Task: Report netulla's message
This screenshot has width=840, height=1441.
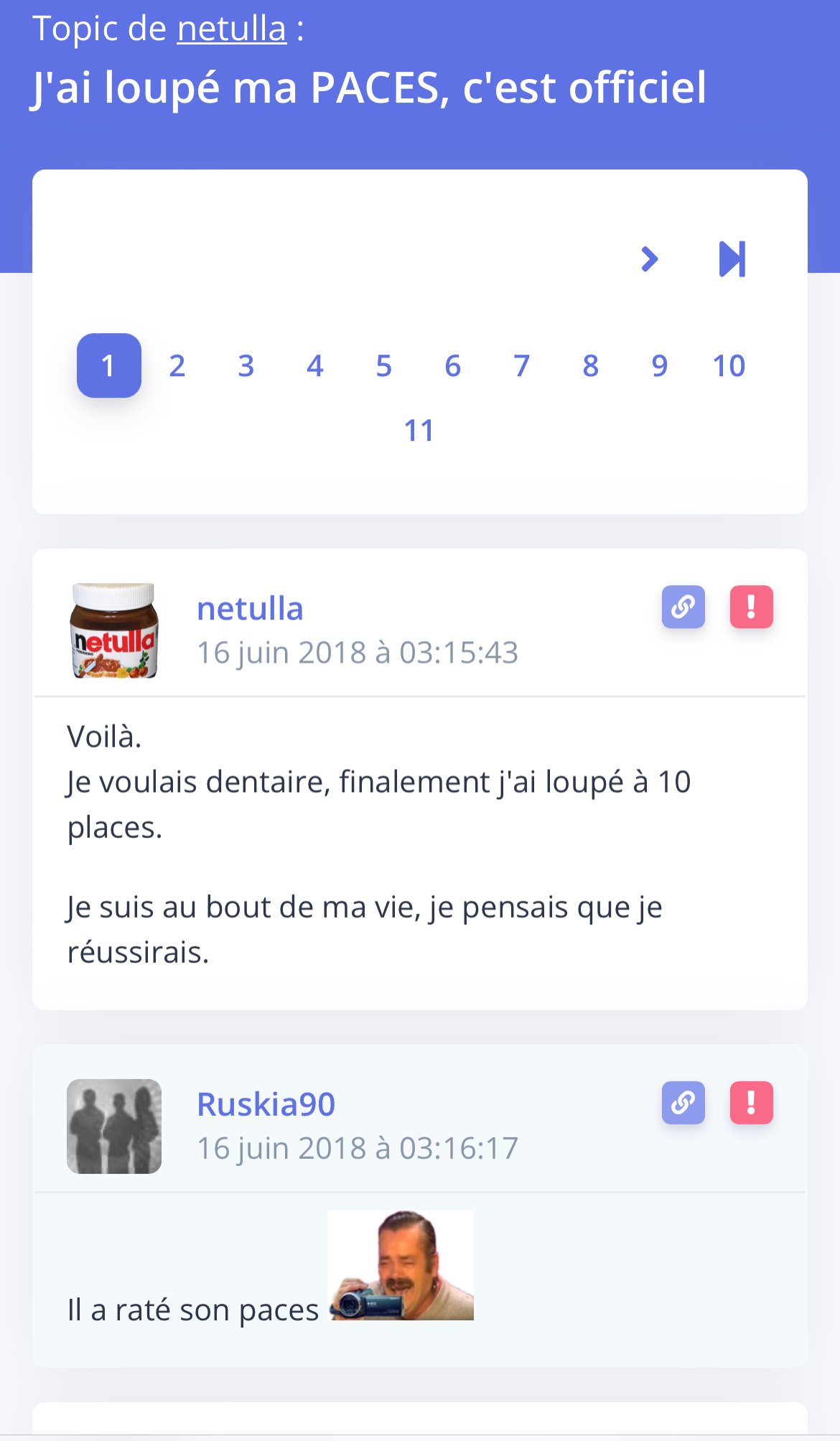Action: click(751, 607)
